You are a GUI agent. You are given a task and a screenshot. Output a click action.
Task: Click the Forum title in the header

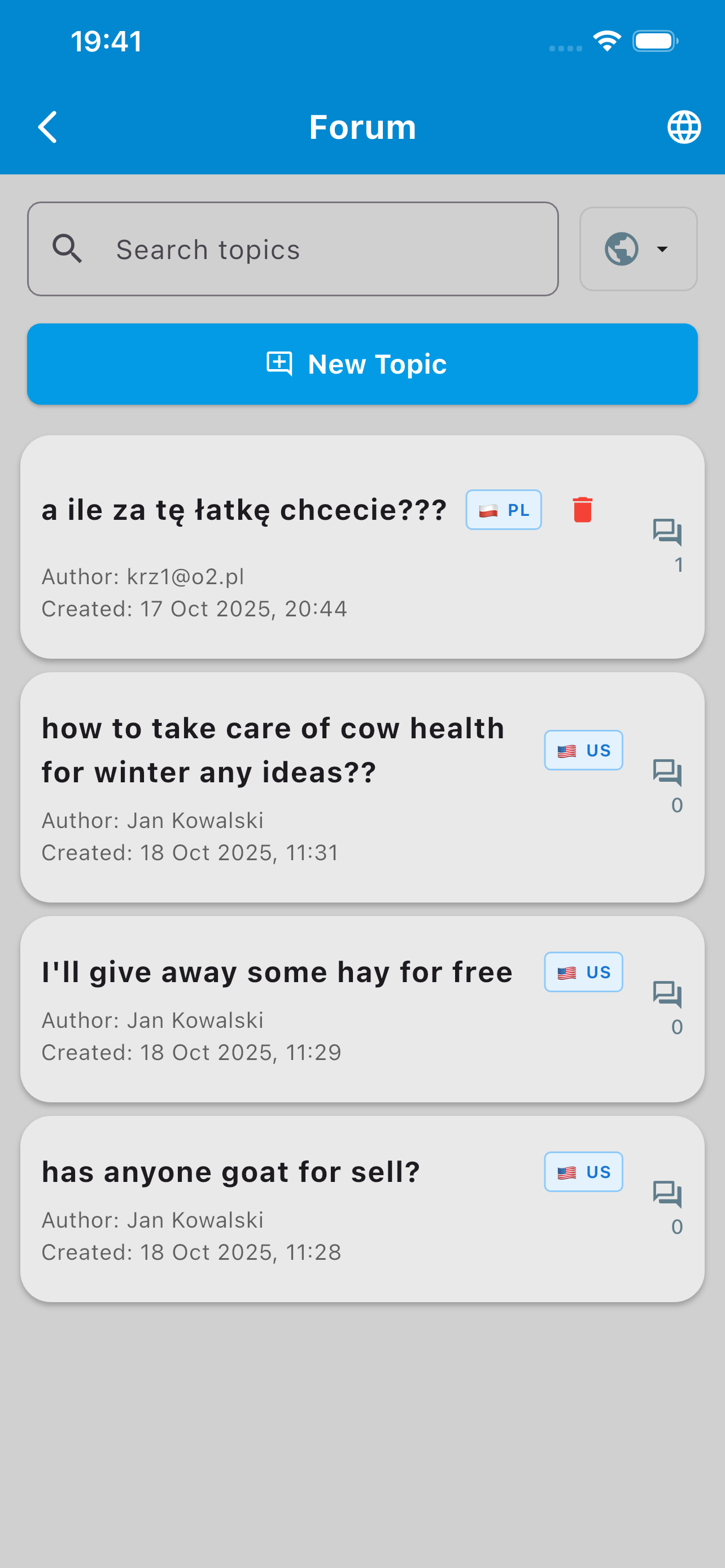point(362,127)
